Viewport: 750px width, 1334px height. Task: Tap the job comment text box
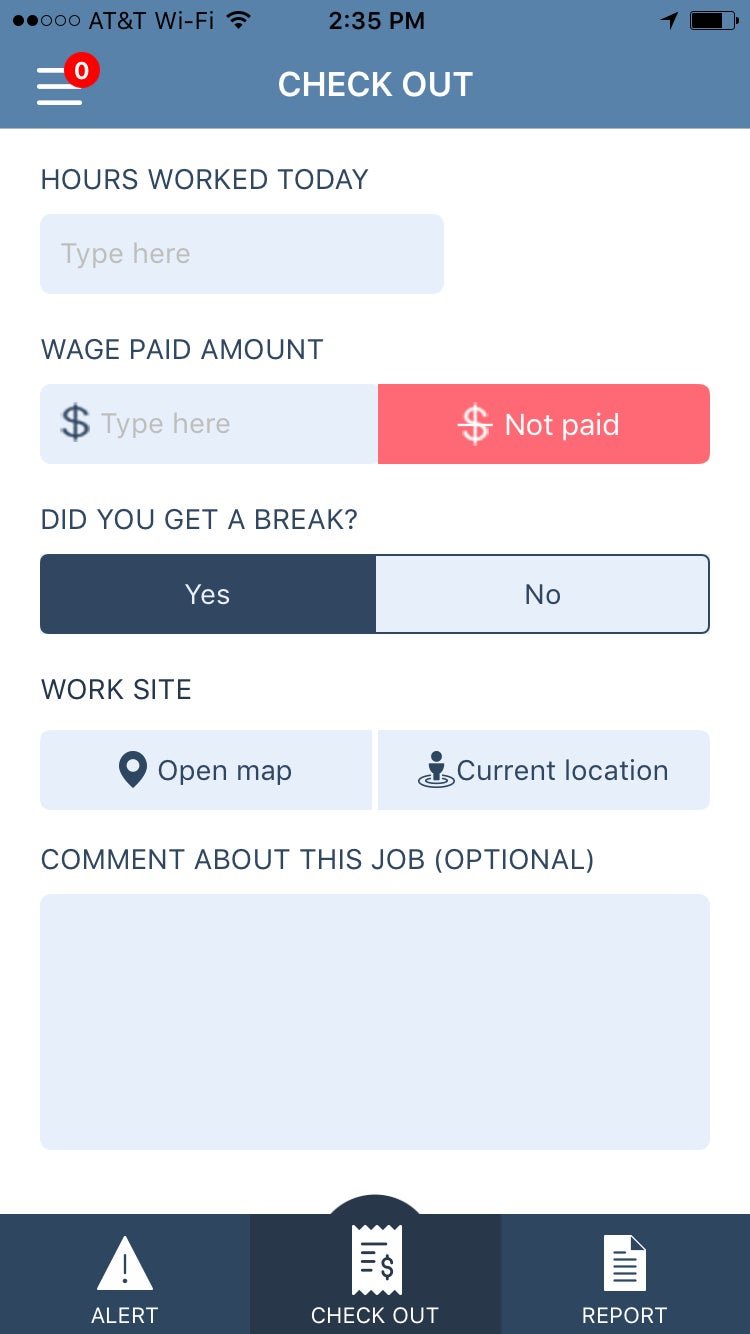(x=375, y=1022)
